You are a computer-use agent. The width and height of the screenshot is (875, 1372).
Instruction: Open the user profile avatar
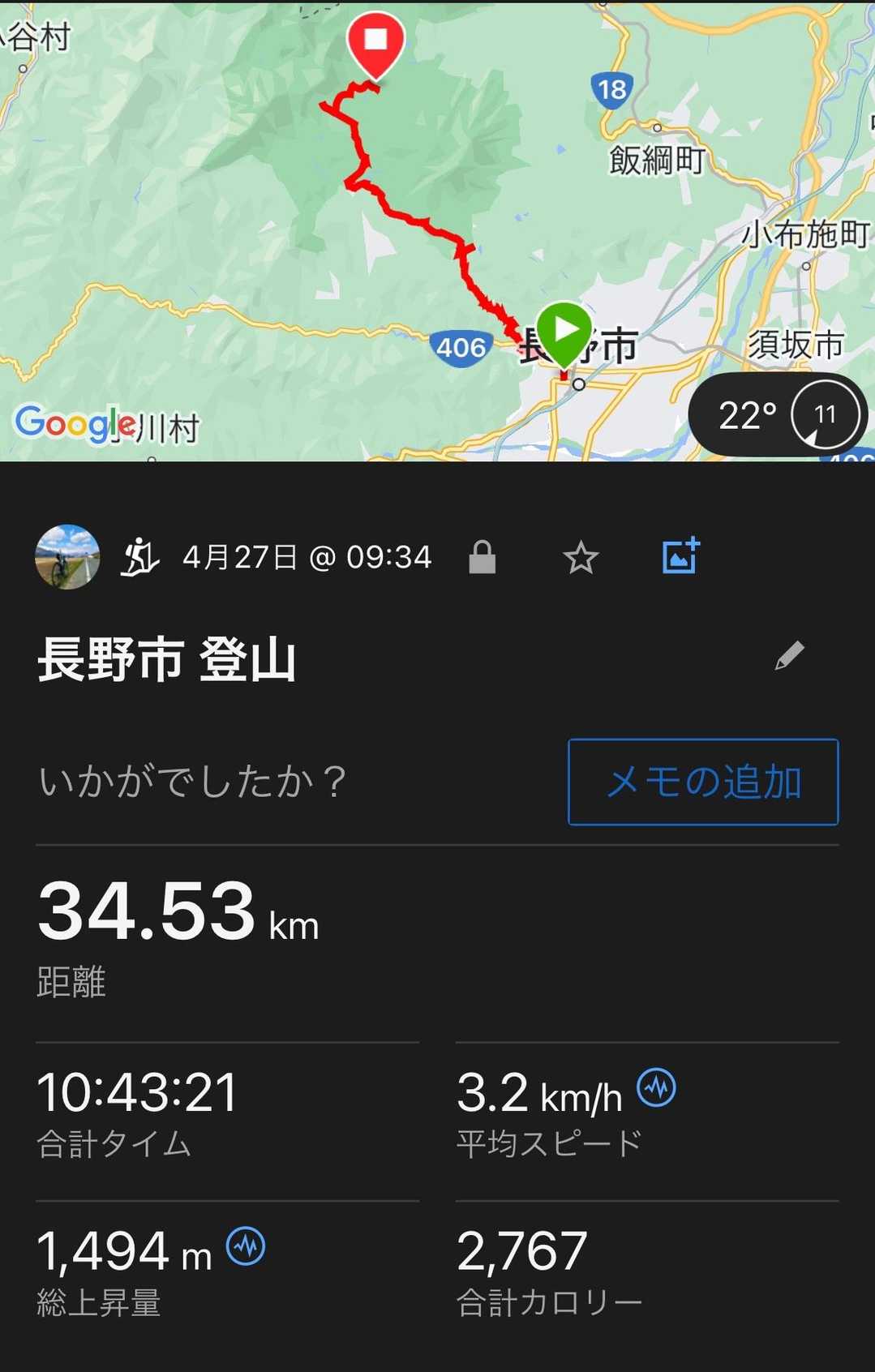tap(68, 557)
